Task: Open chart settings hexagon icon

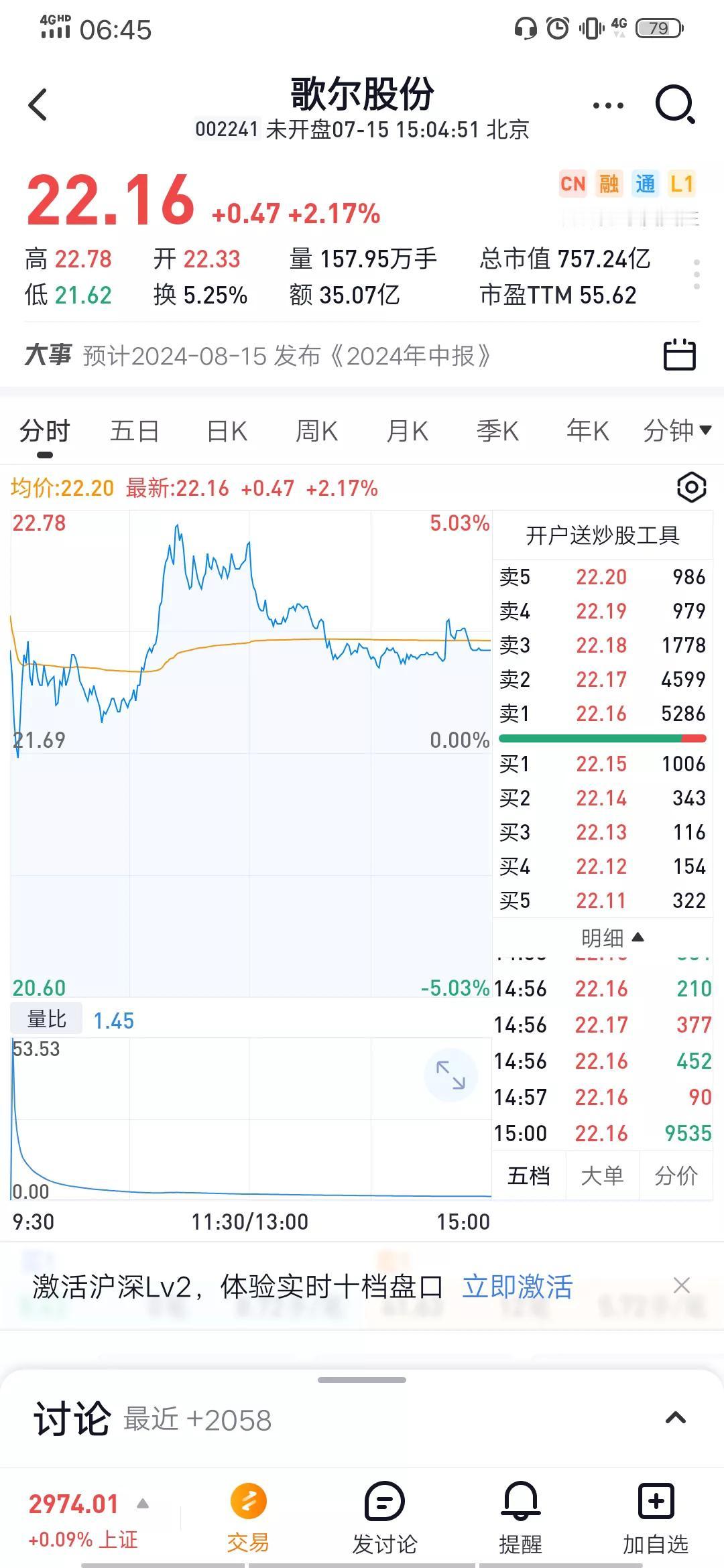Action: 692,487
